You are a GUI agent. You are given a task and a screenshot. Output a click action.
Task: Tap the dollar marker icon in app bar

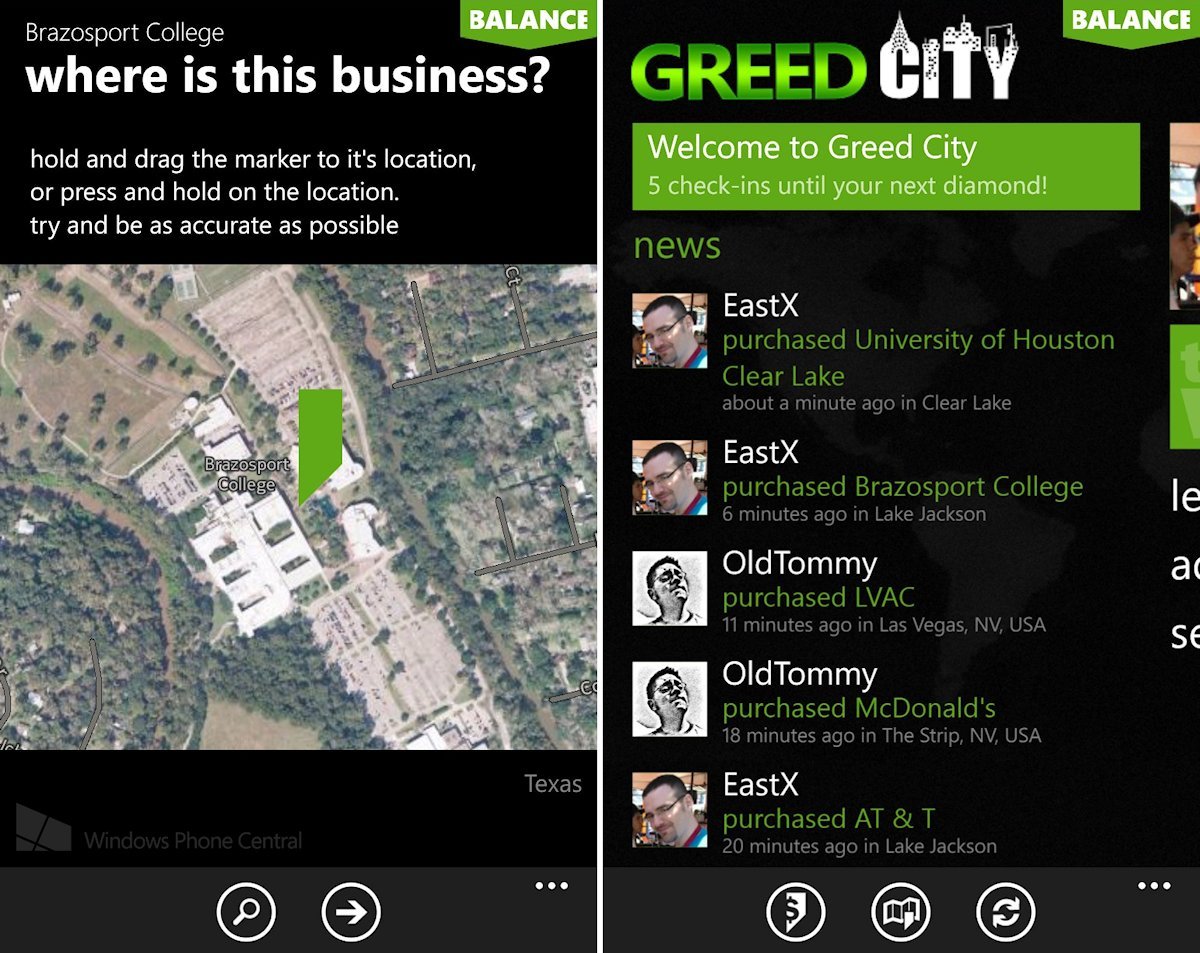point(796,912)
